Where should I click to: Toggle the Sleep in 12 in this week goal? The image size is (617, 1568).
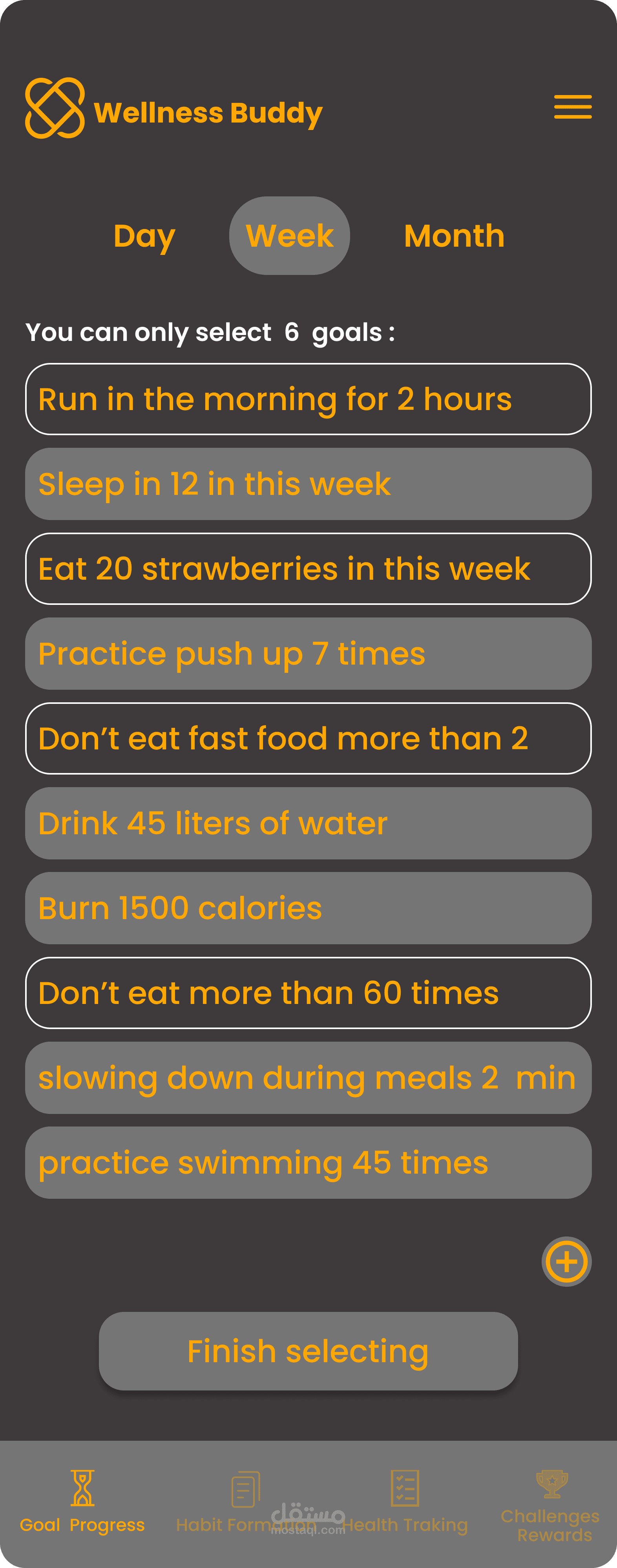pos(308,484)
